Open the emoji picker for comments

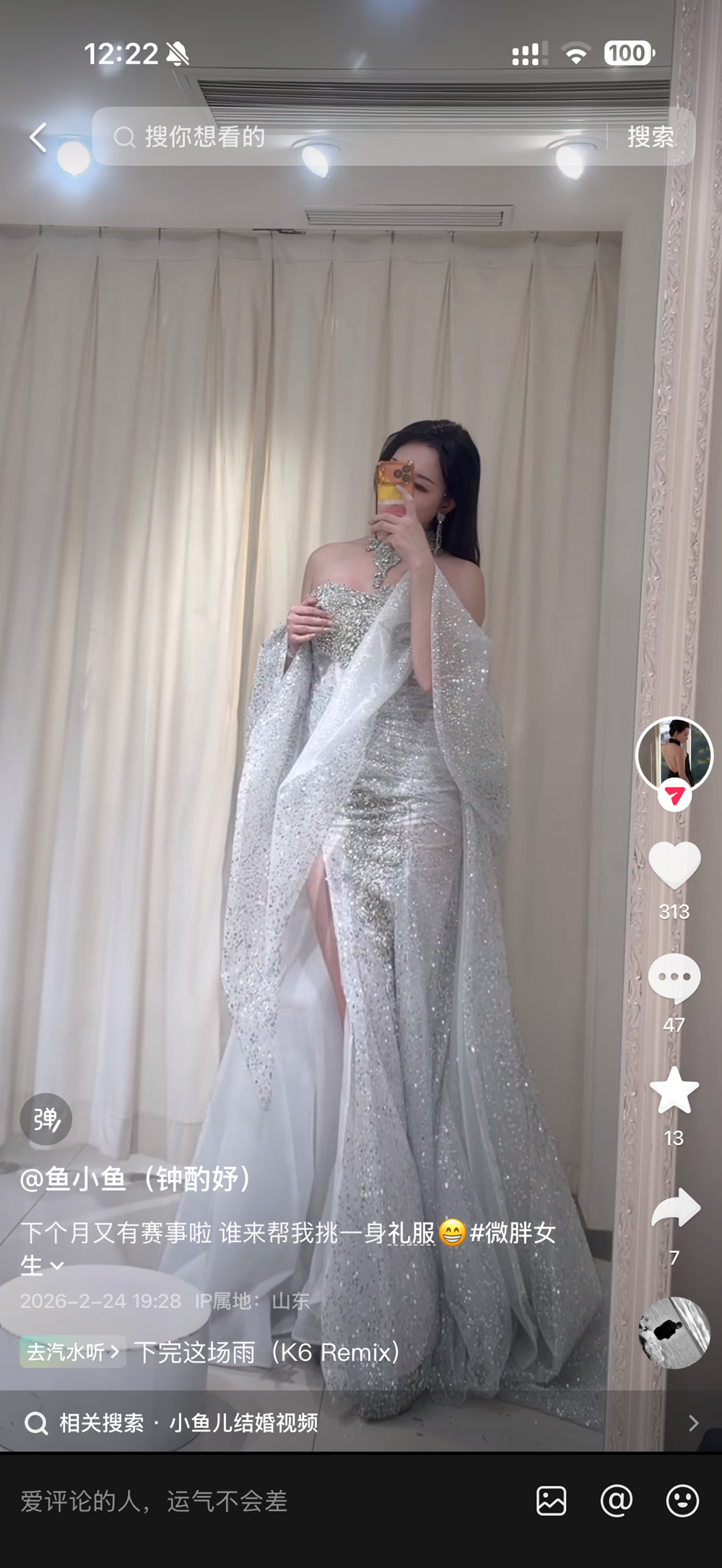tap(682, 1501)
